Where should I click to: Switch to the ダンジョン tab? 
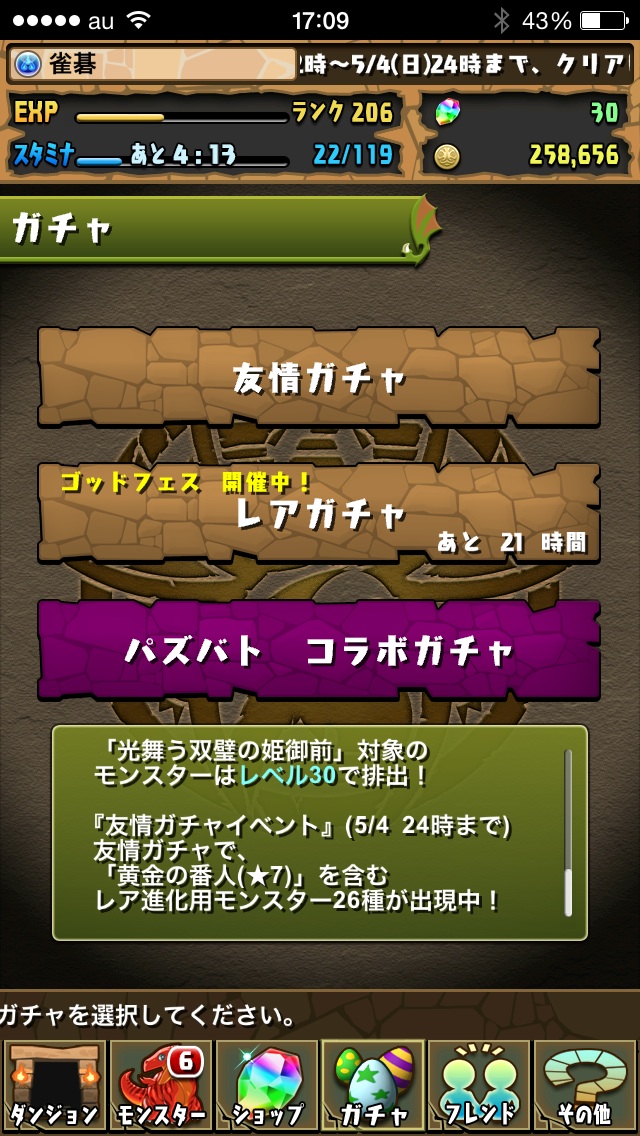click(x=54, y=1086)
